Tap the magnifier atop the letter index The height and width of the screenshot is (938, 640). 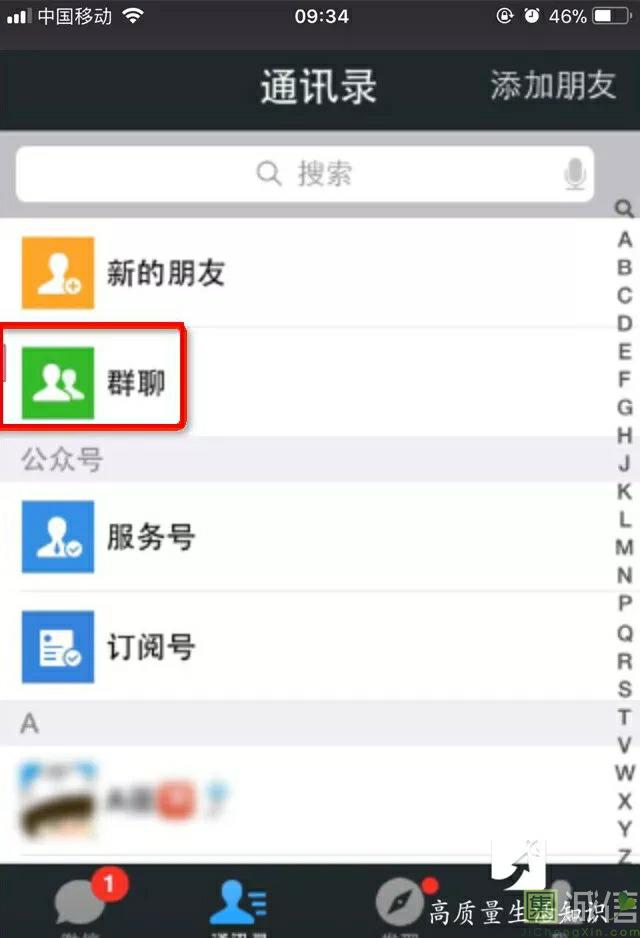(624, 209)
